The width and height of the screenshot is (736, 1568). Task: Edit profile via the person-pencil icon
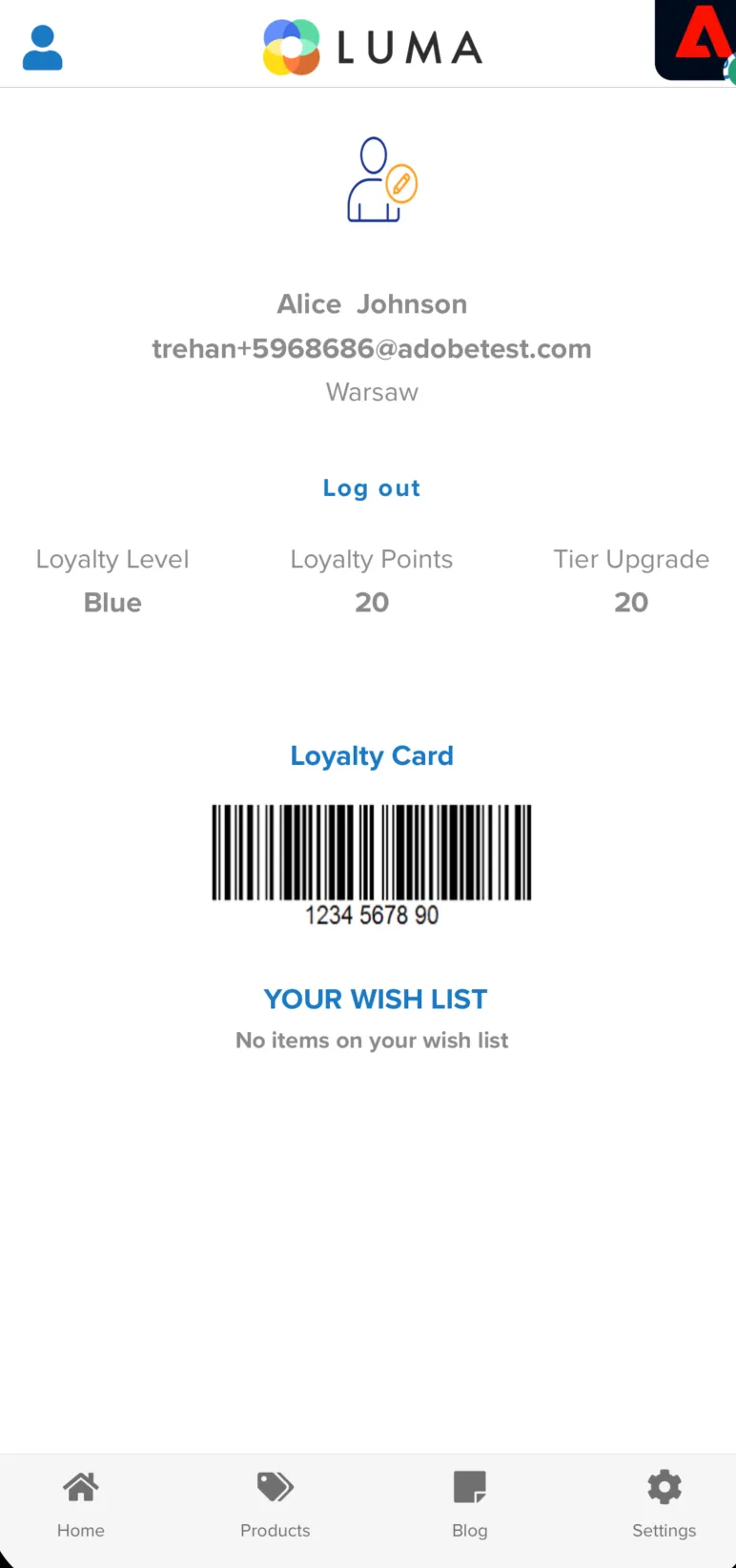coord(381,180)
